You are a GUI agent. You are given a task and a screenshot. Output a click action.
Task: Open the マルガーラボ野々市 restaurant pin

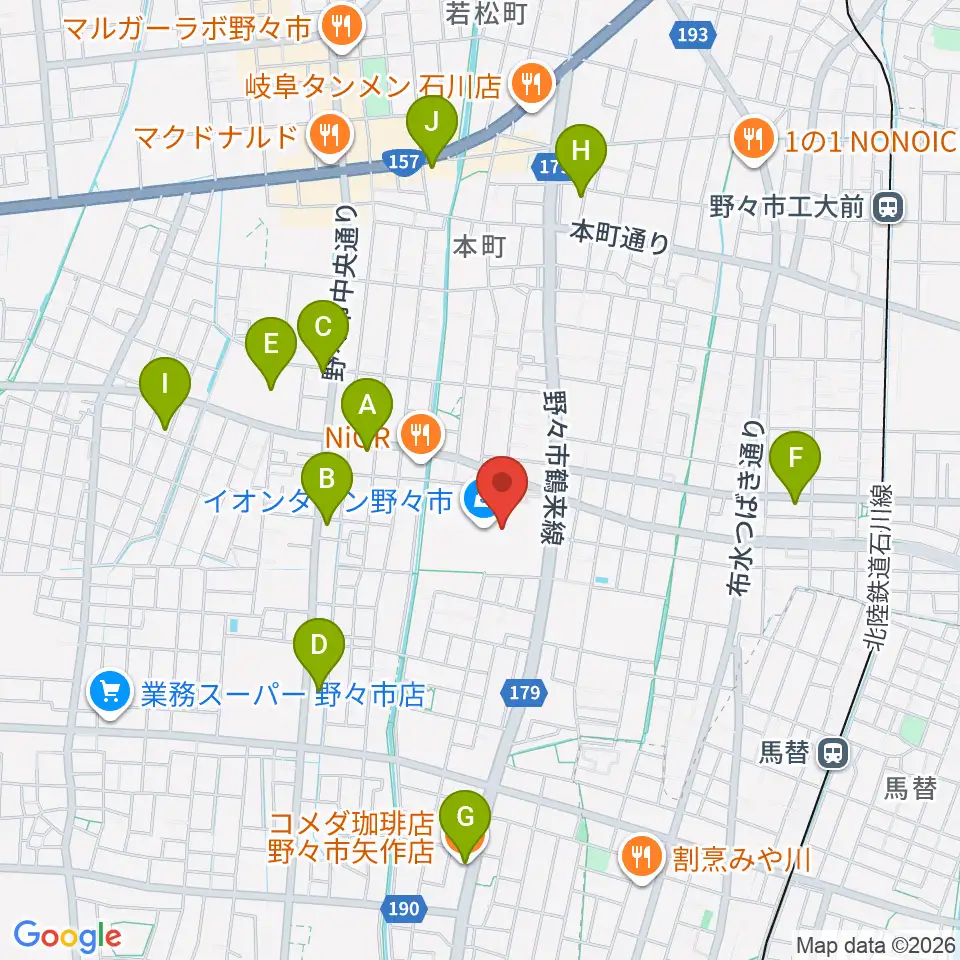coord(342,26)
